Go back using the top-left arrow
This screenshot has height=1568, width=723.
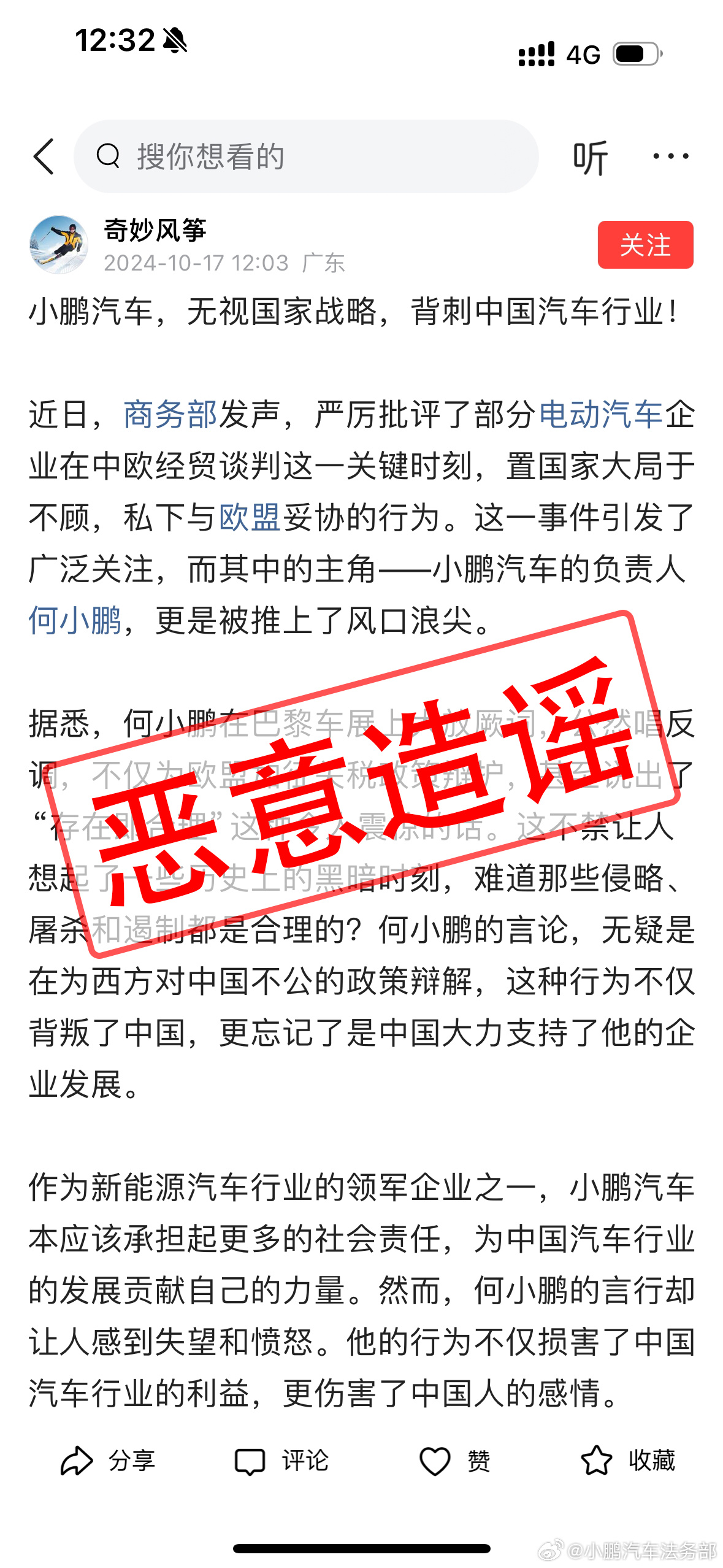coord(44,156)
